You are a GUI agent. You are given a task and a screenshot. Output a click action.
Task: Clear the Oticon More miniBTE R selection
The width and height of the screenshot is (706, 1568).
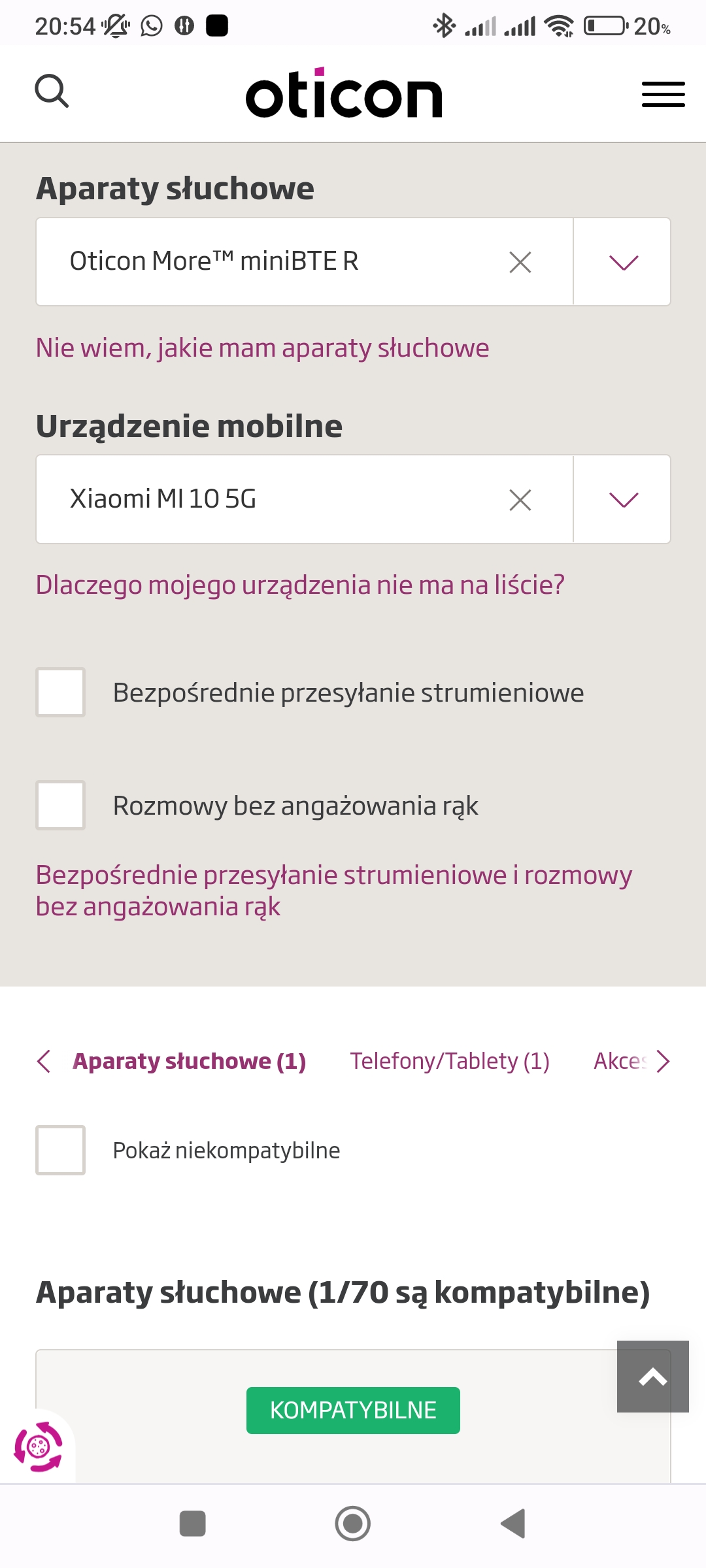(520, 262)
